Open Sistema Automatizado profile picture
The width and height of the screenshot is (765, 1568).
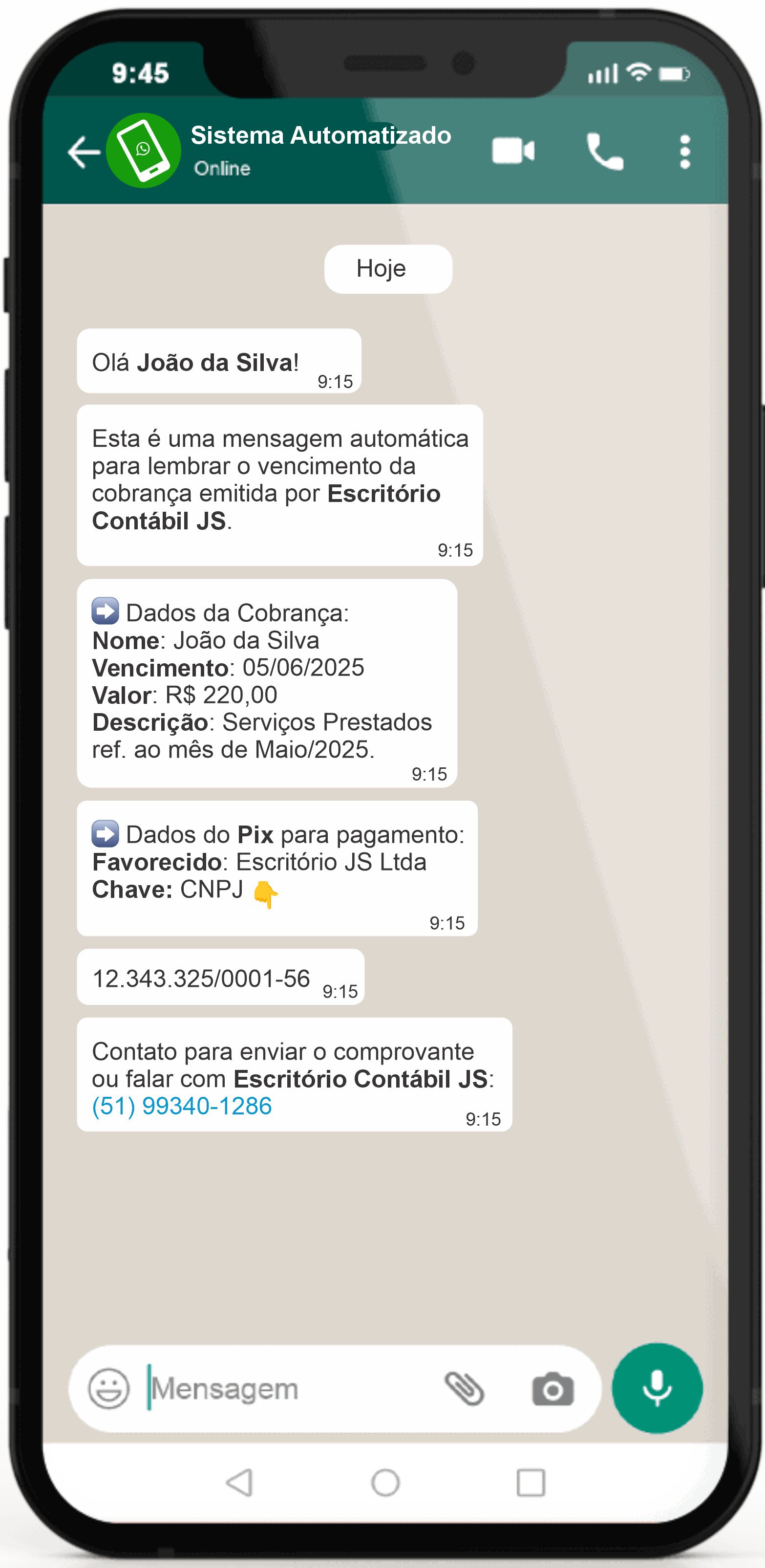[144, 151]
